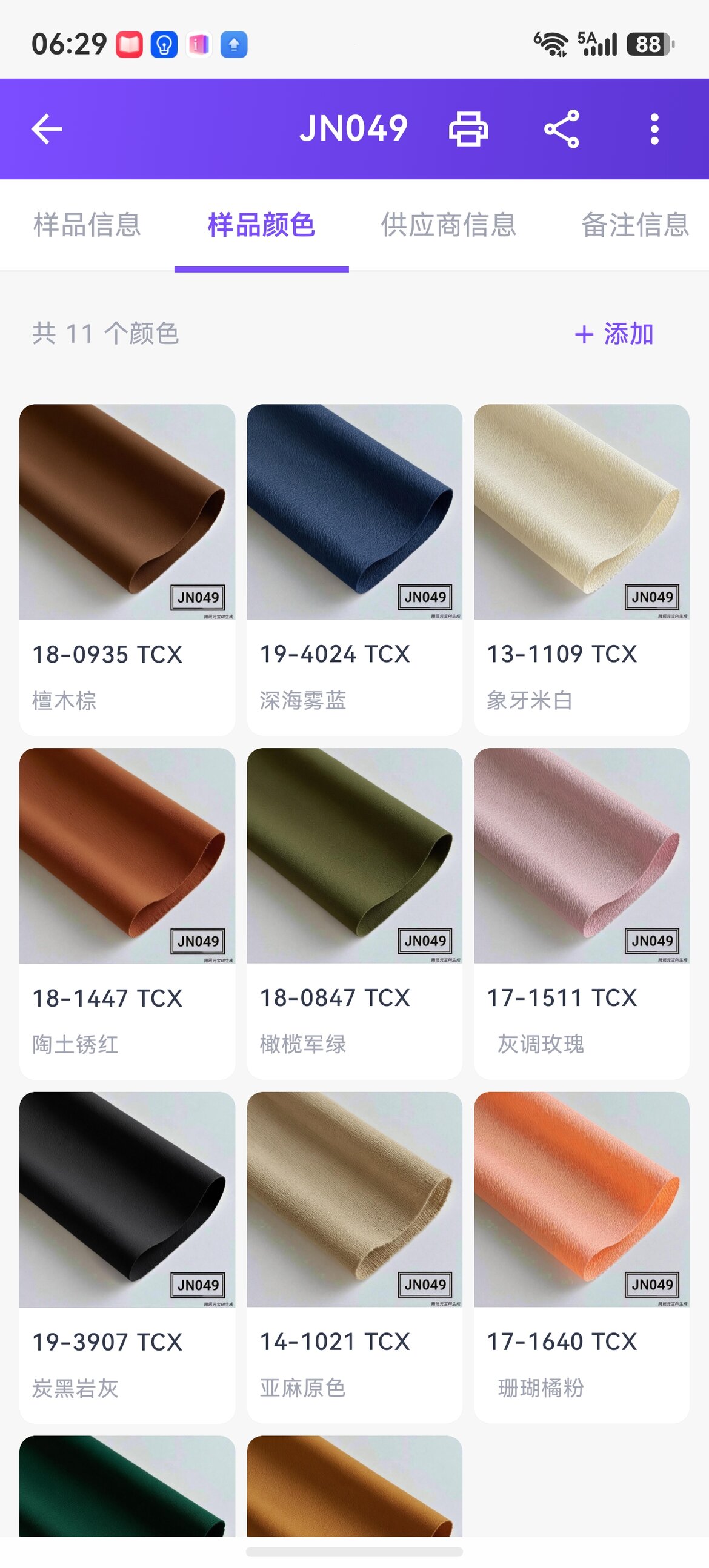The image size is (709, 1568).
Task: Navigate back using the arrow icon
Action: tap(45, 127)
